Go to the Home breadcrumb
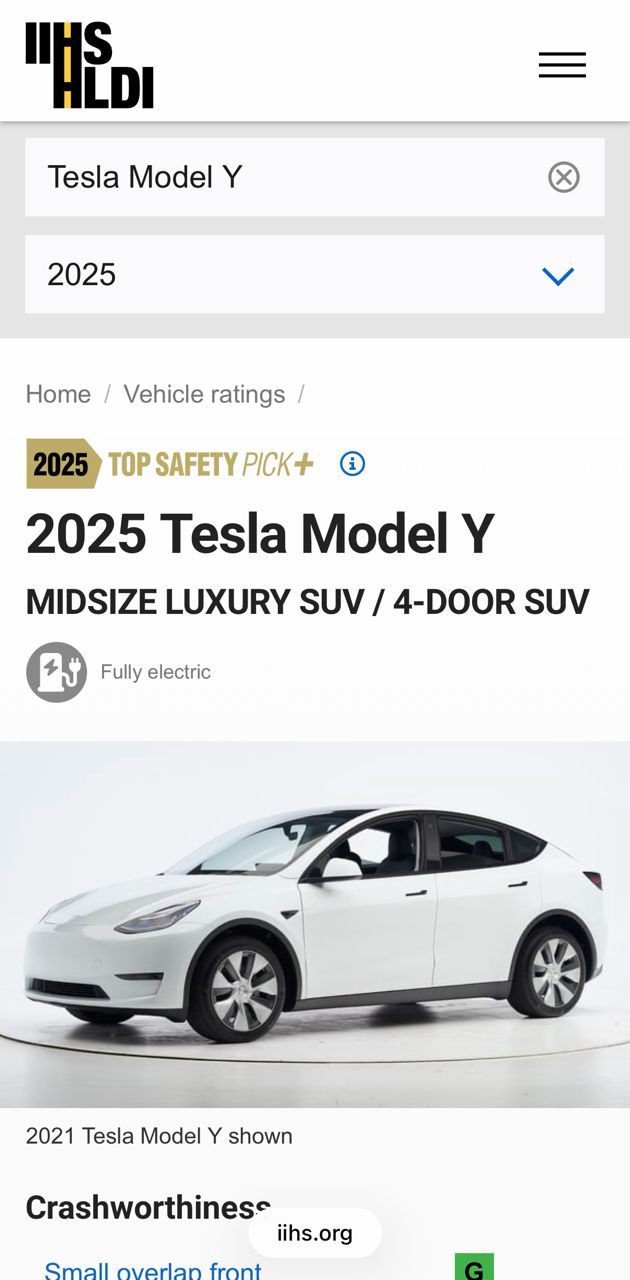 click(x=58, y=394)
